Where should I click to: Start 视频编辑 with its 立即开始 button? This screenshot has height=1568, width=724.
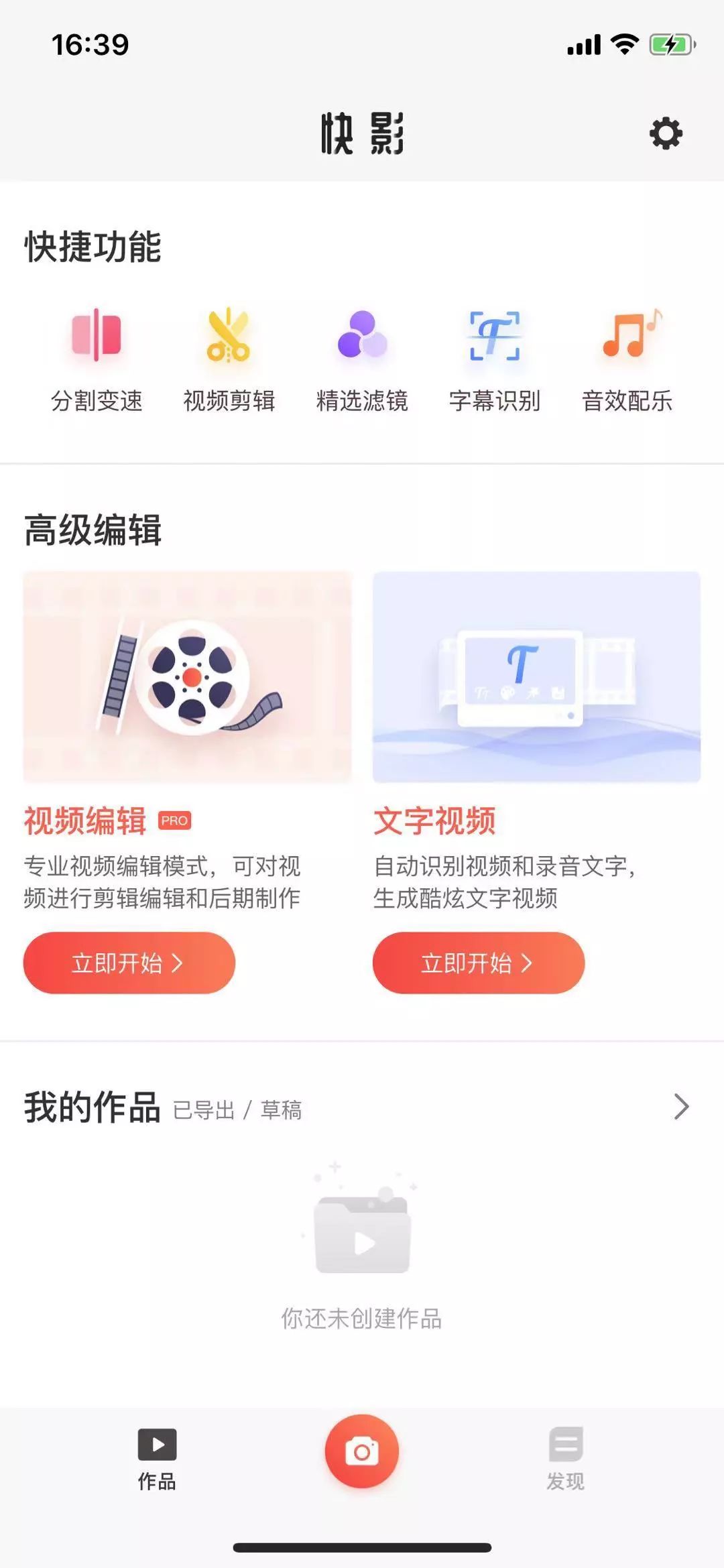point(129,963)
